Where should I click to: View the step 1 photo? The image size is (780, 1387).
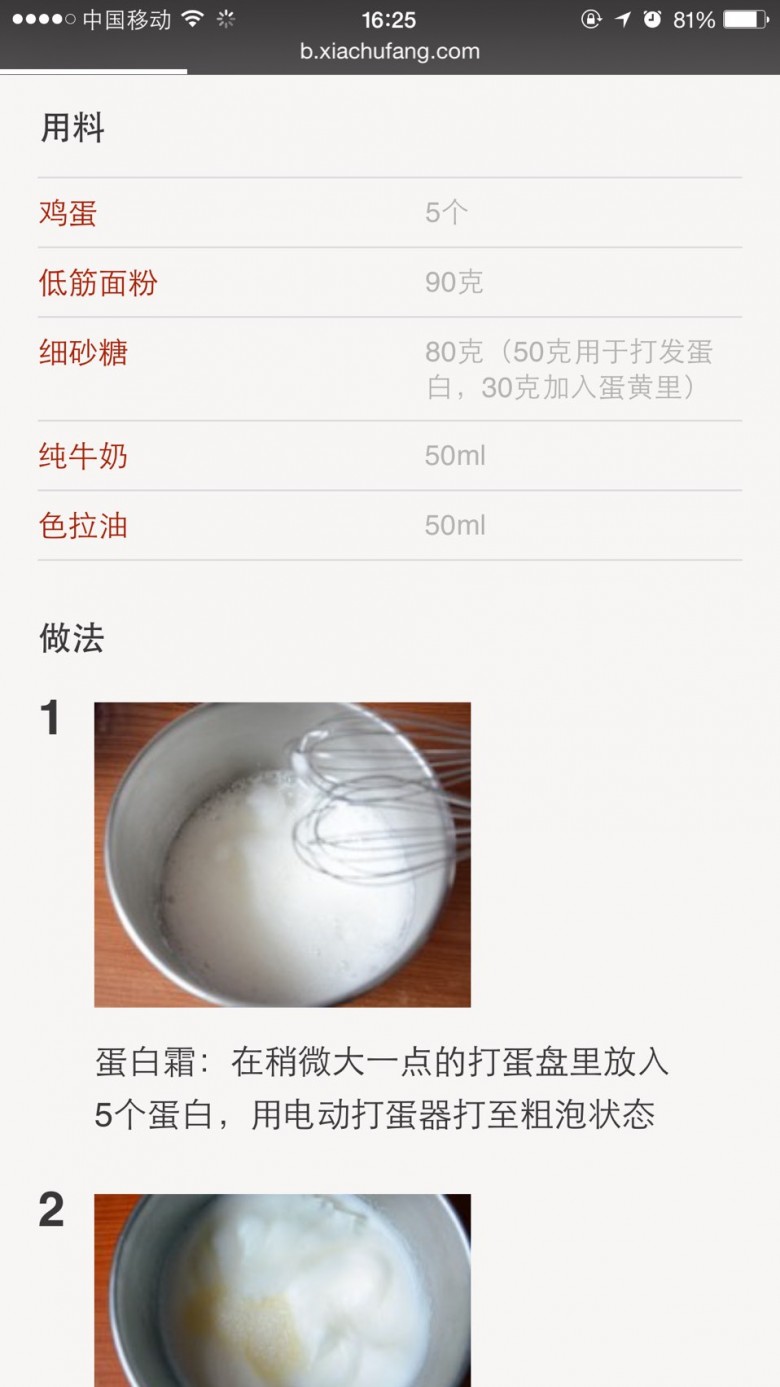pos(282,854)
